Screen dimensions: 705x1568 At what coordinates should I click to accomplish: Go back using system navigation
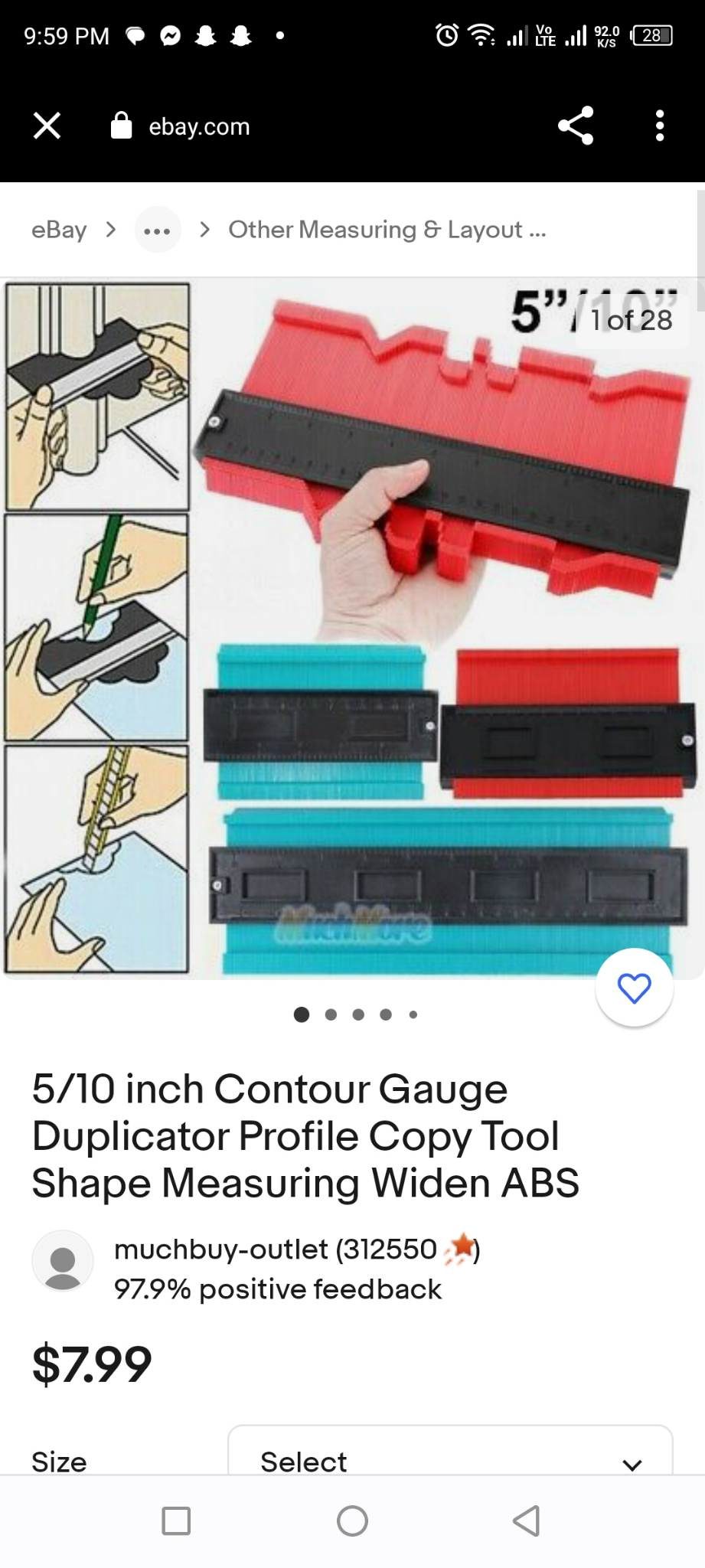click(527, 1521)
